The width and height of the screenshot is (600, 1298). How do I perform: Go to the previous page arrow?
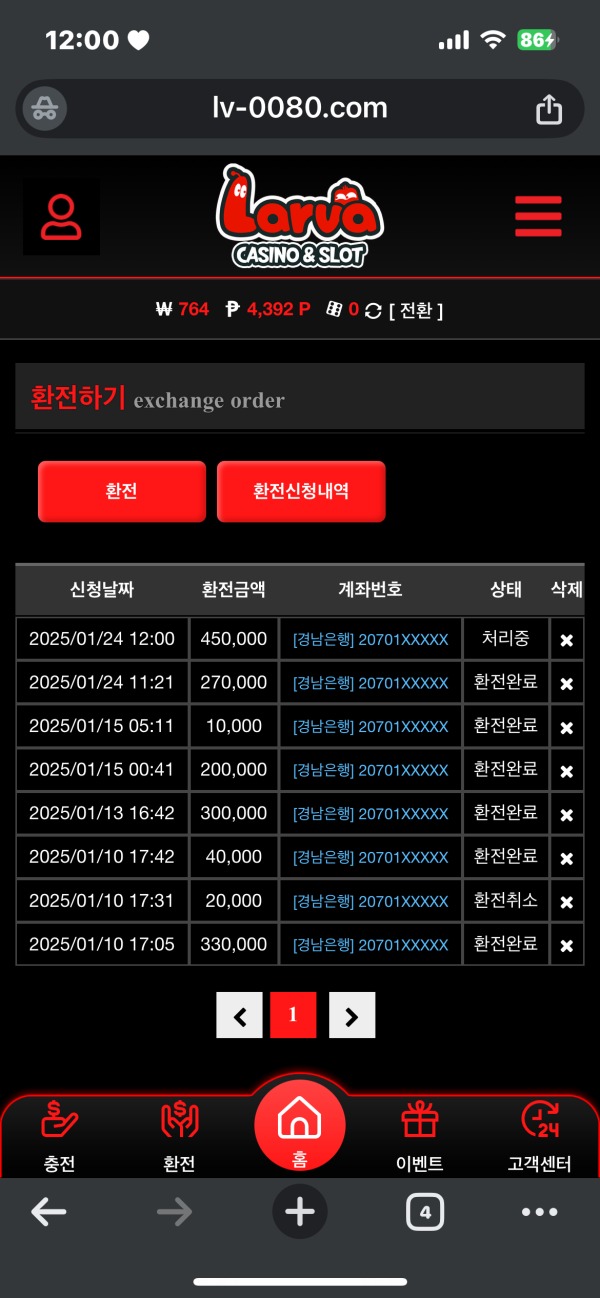tap(240, 1016)
